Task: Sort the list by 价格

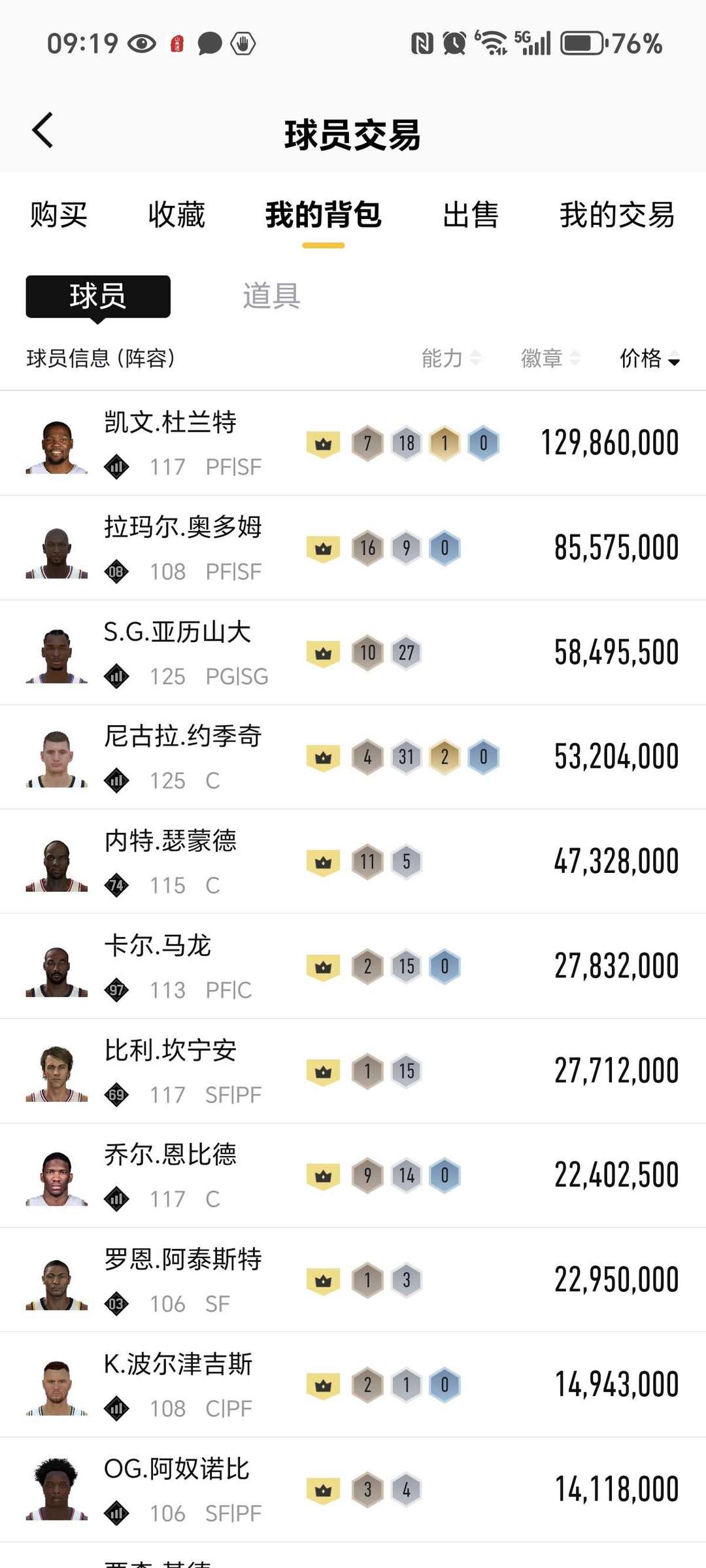Action: pos(649,358)
